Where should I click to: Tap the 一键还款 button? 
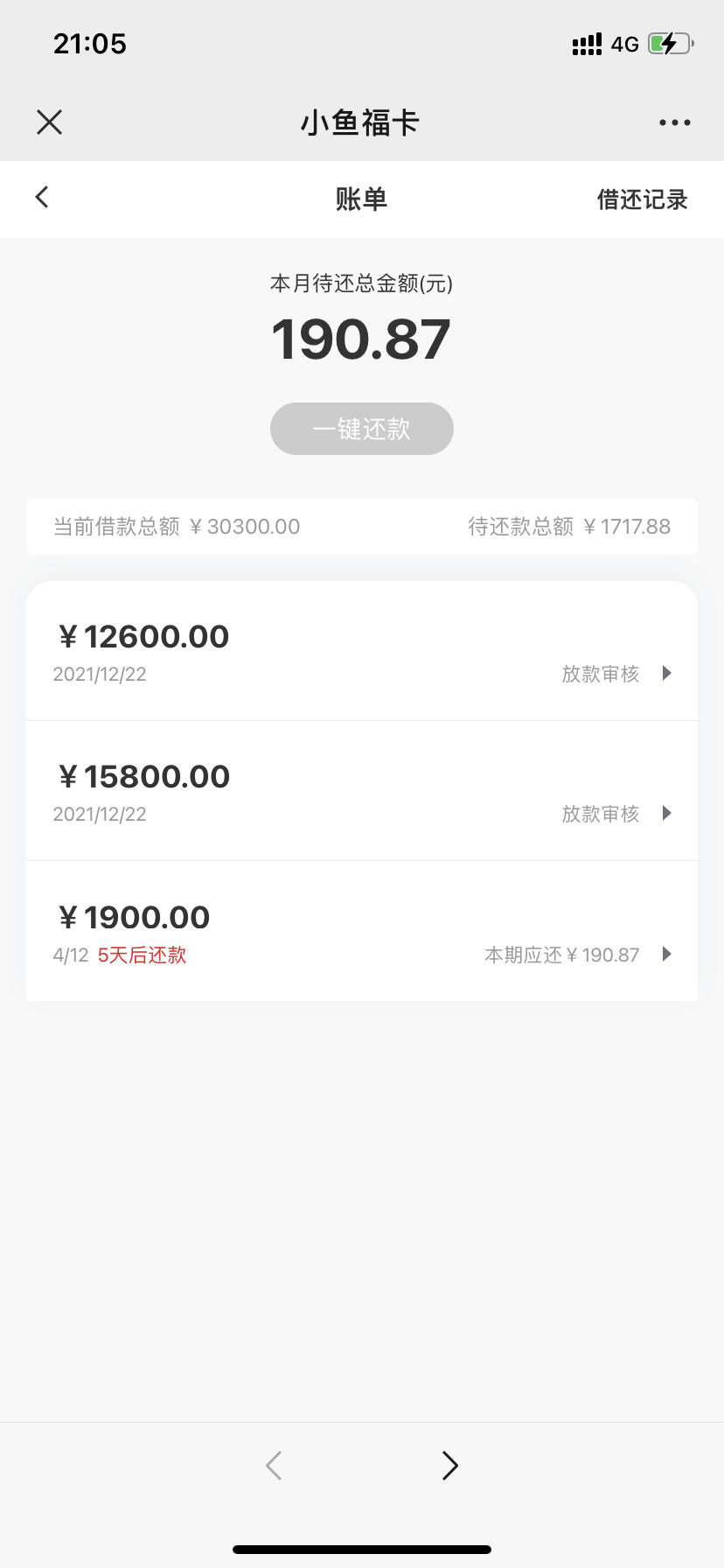[362, 429]
